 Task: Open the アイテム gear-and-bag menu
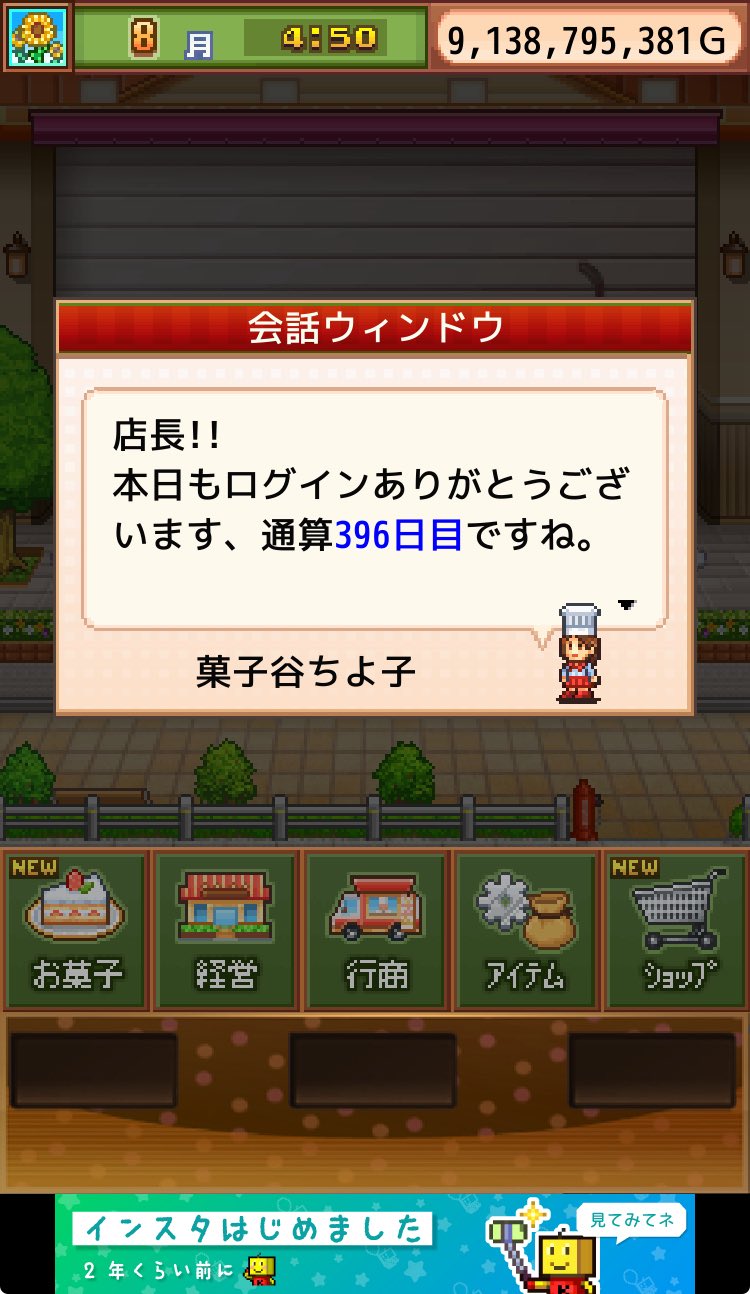tap(526, 930)
